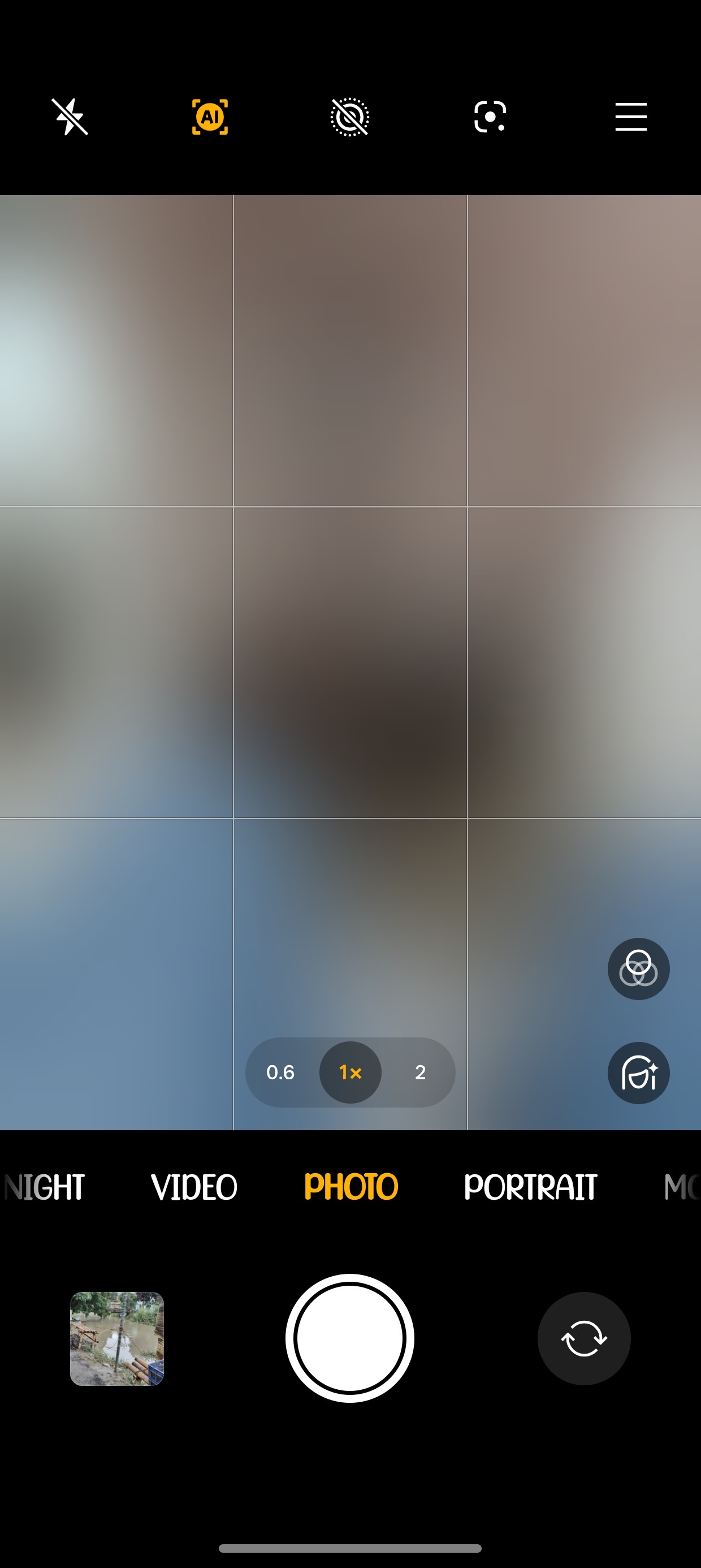Switch to PORTRAIT mode
The width and height of the screenshot is (701, 1568).
530,1187
